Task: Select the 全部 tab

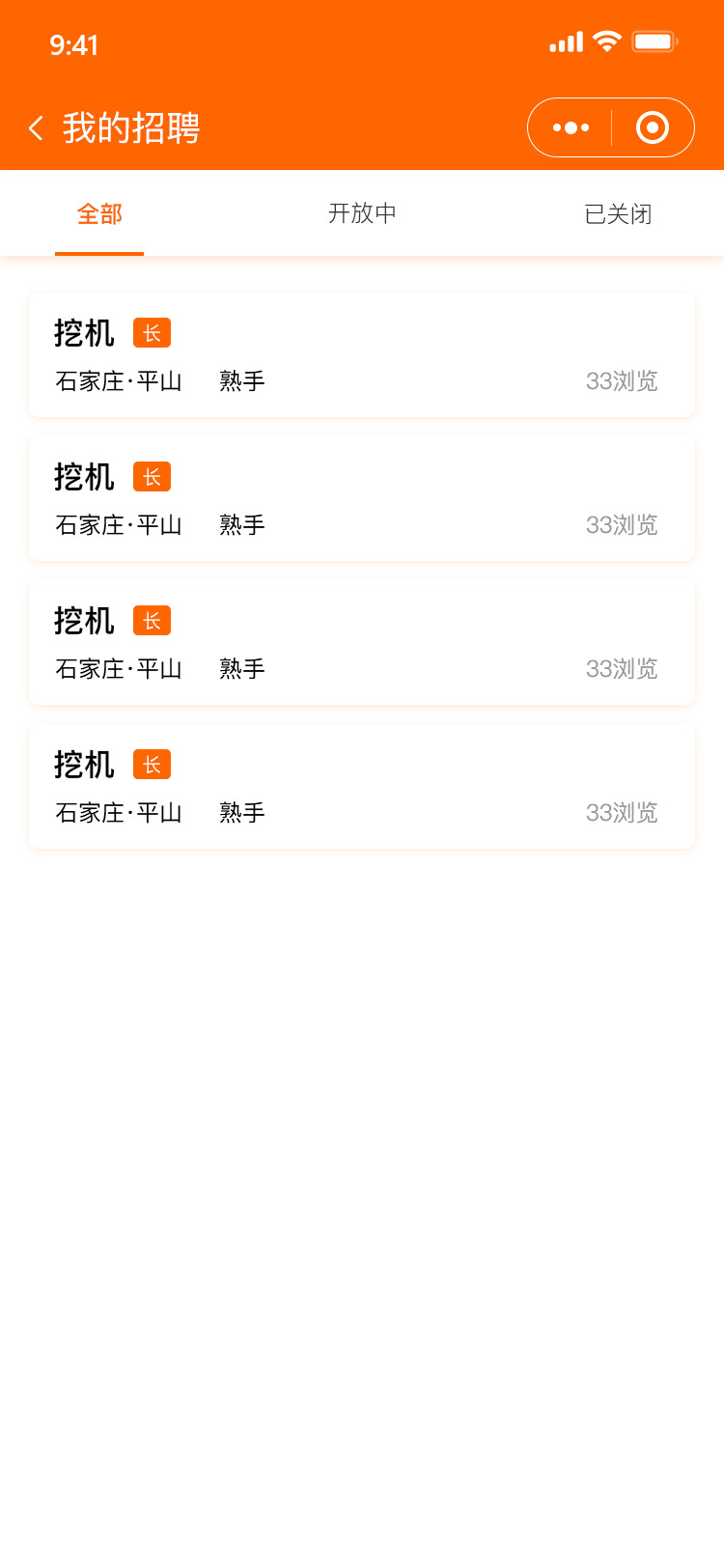Action: click(x=99, y=214)
